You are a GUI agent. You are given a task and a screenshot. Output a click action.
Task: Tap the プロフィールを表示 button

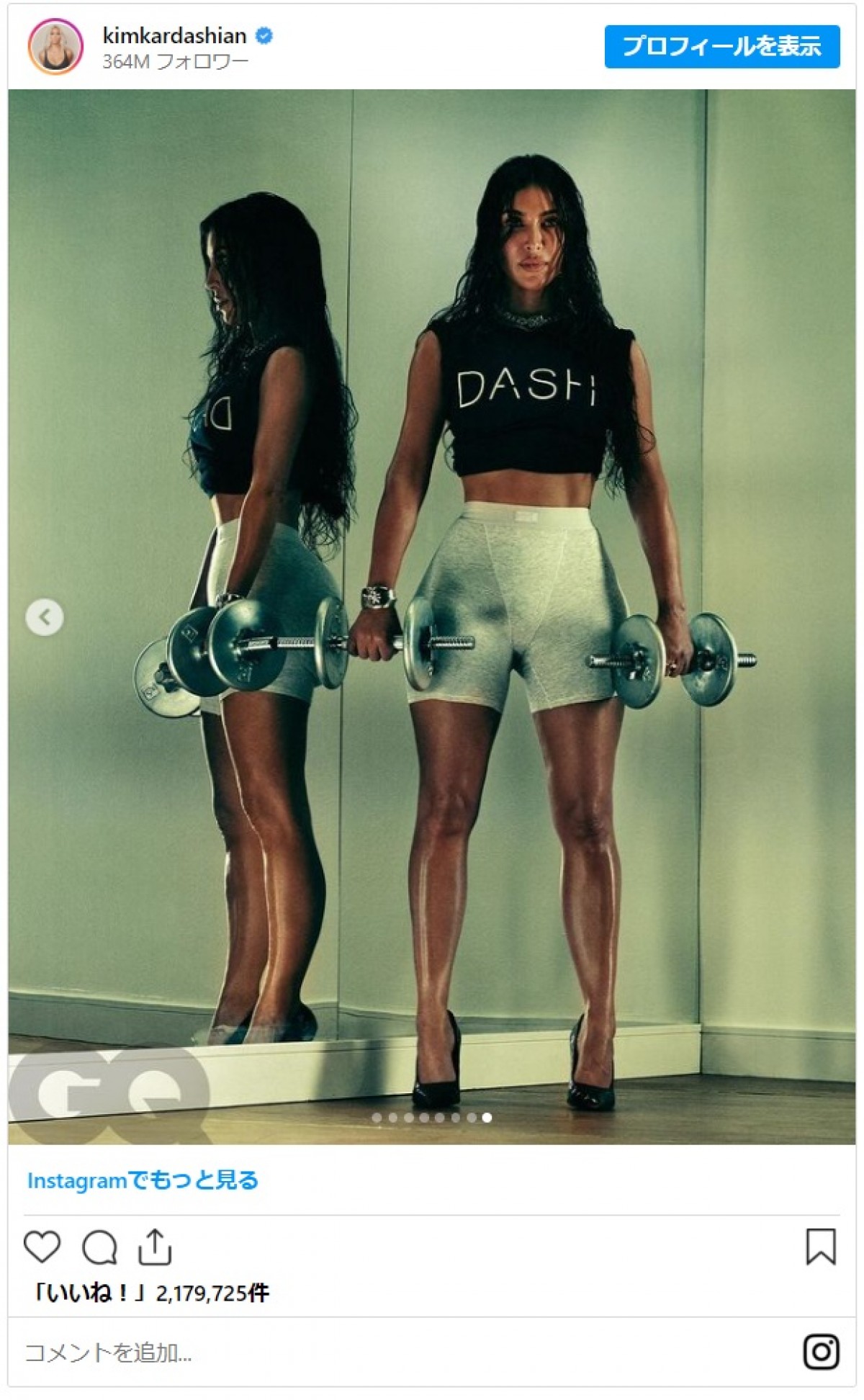pos(721,47)
